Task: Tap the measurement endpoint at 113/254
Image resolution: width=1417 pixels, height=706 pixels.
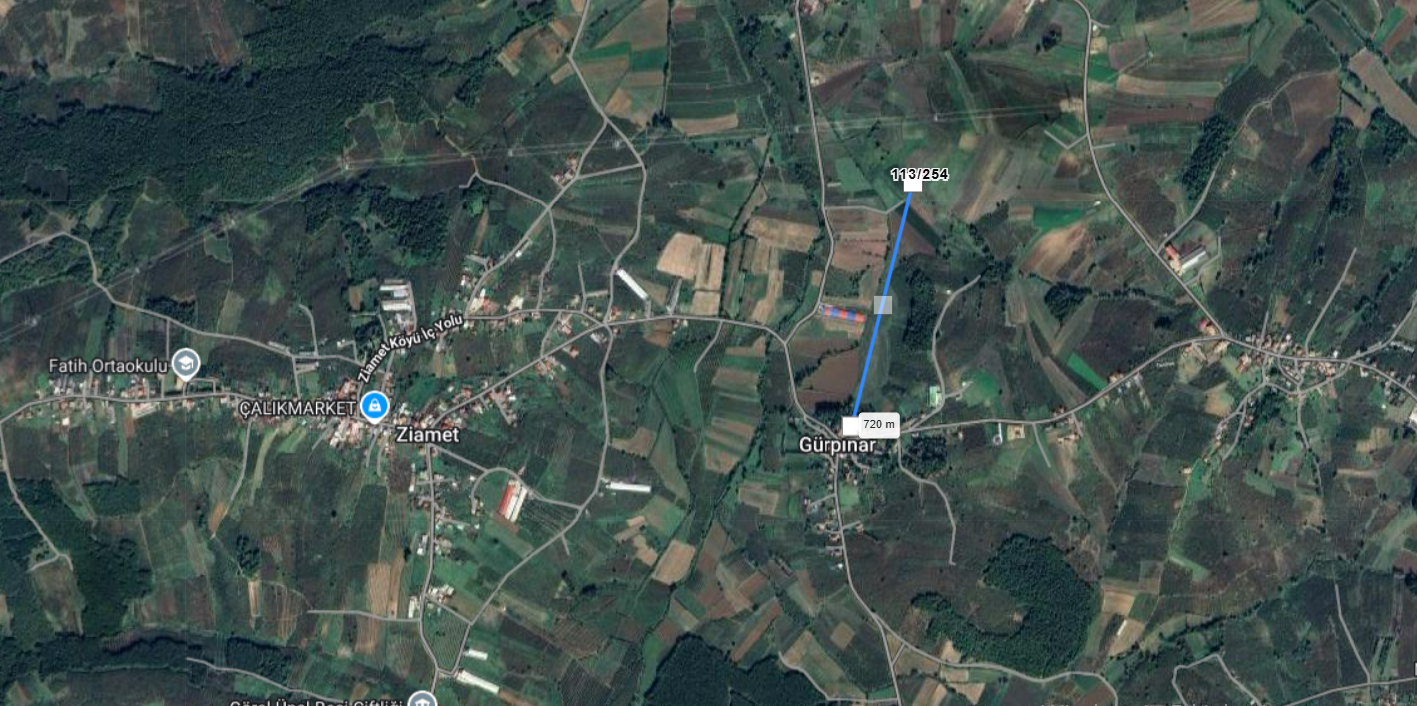Action: pyautogui.click(x=912, y=185)
